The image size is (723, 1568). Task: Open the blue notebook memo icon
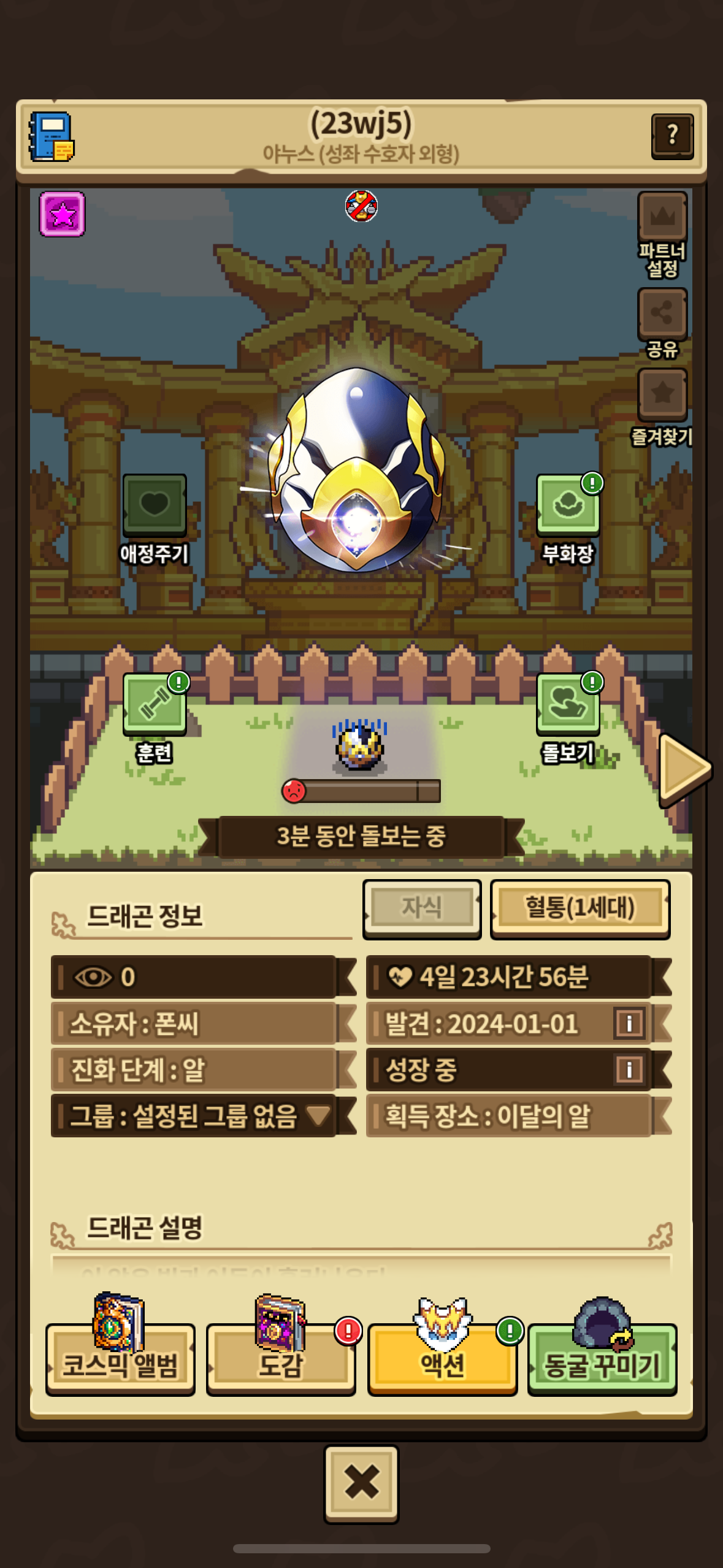pos(52,136)
